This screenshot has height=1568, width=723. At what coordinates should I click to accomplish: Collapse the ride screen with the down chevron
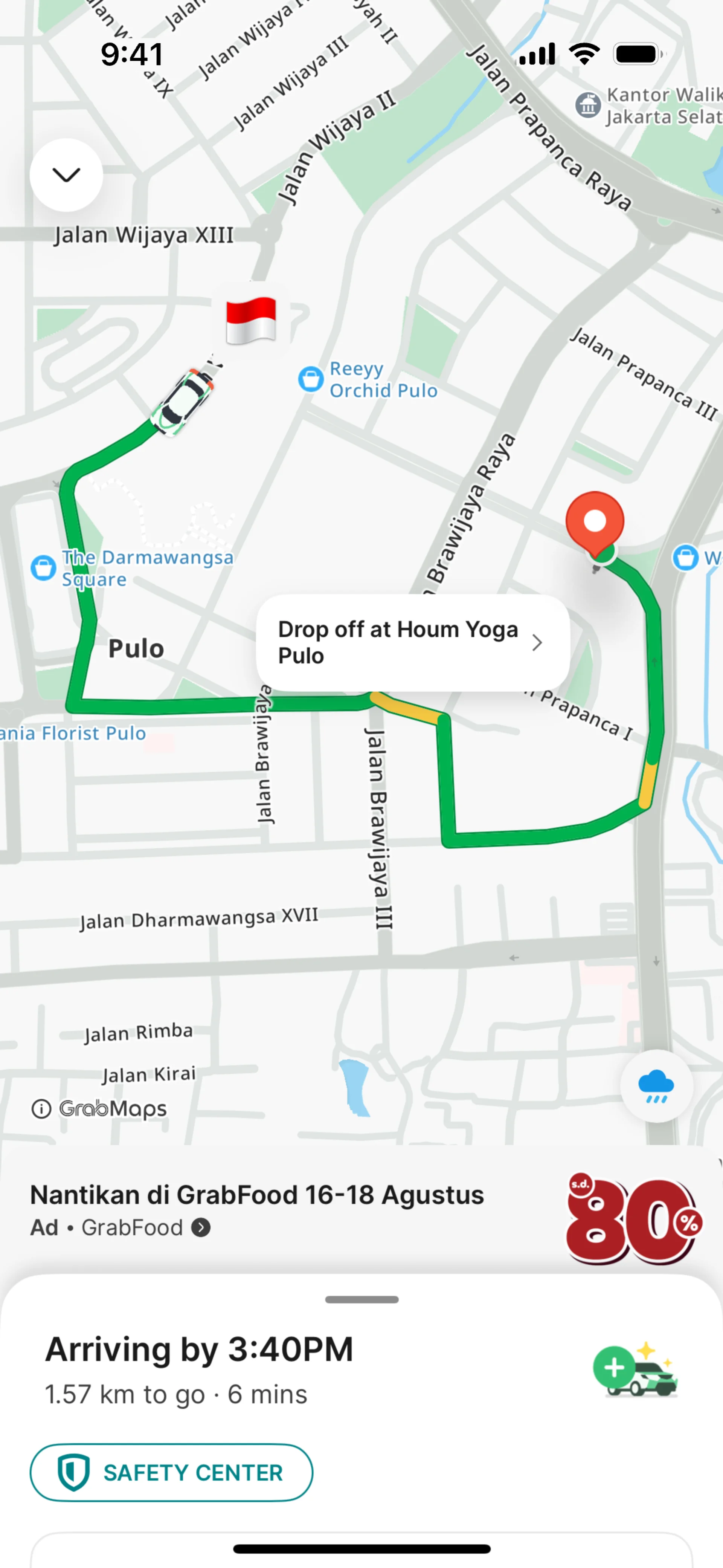tap(66, 175)
